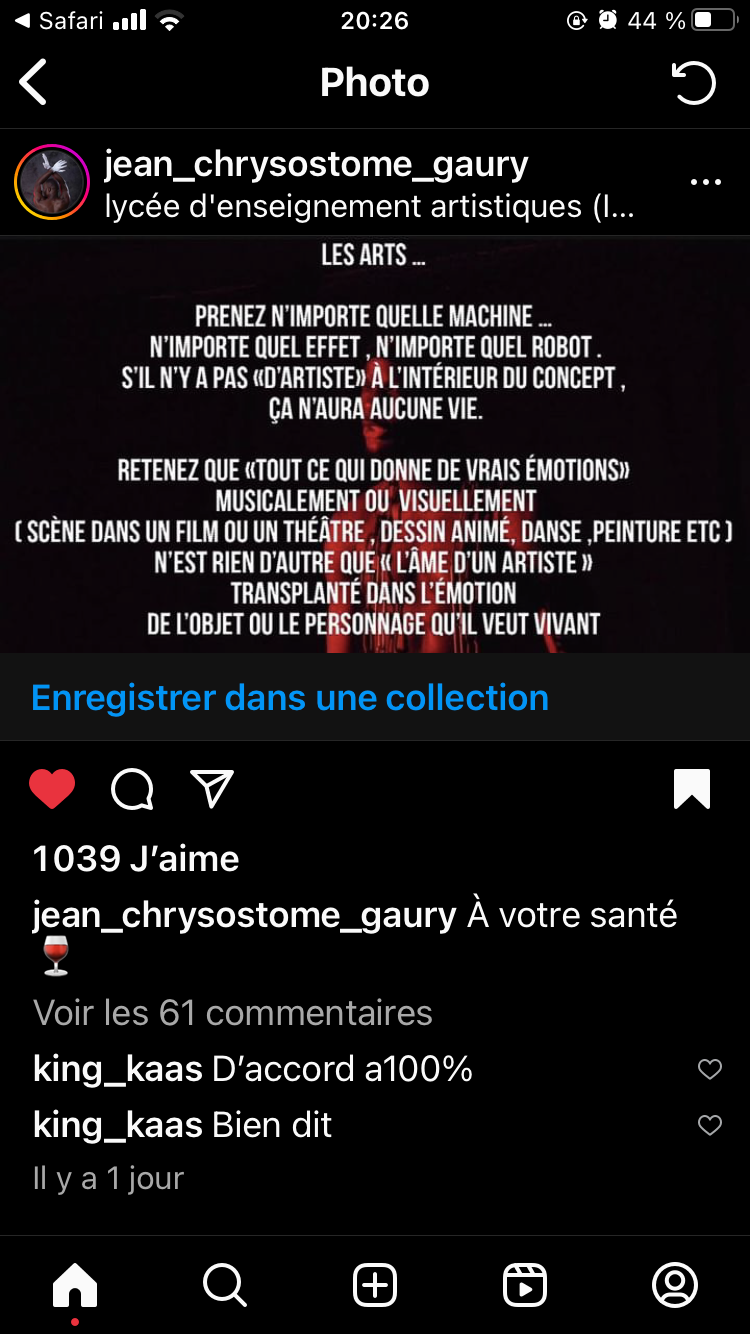
Task: Go back from the Photo screen
Action: click(x=34, y=83)
